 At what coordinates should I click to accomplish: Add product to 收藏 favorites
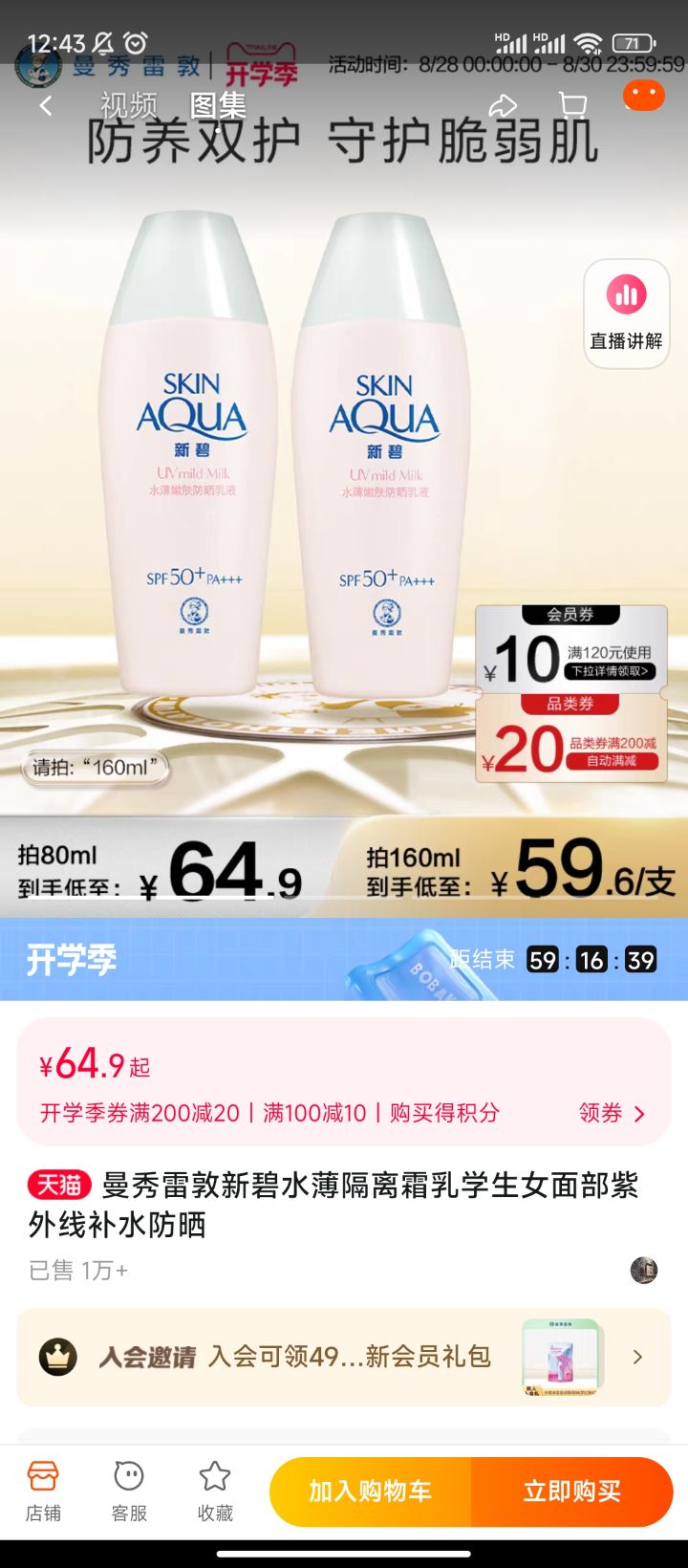coord(215,1491)
